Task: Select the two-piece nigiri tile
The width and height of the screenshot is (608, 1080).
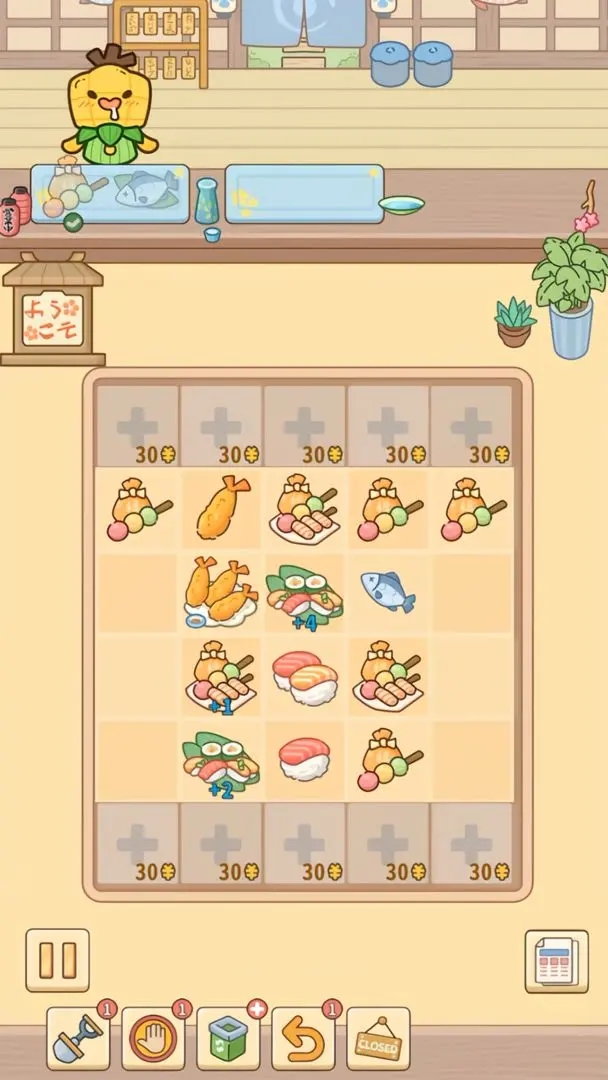Action: [304, 677]
